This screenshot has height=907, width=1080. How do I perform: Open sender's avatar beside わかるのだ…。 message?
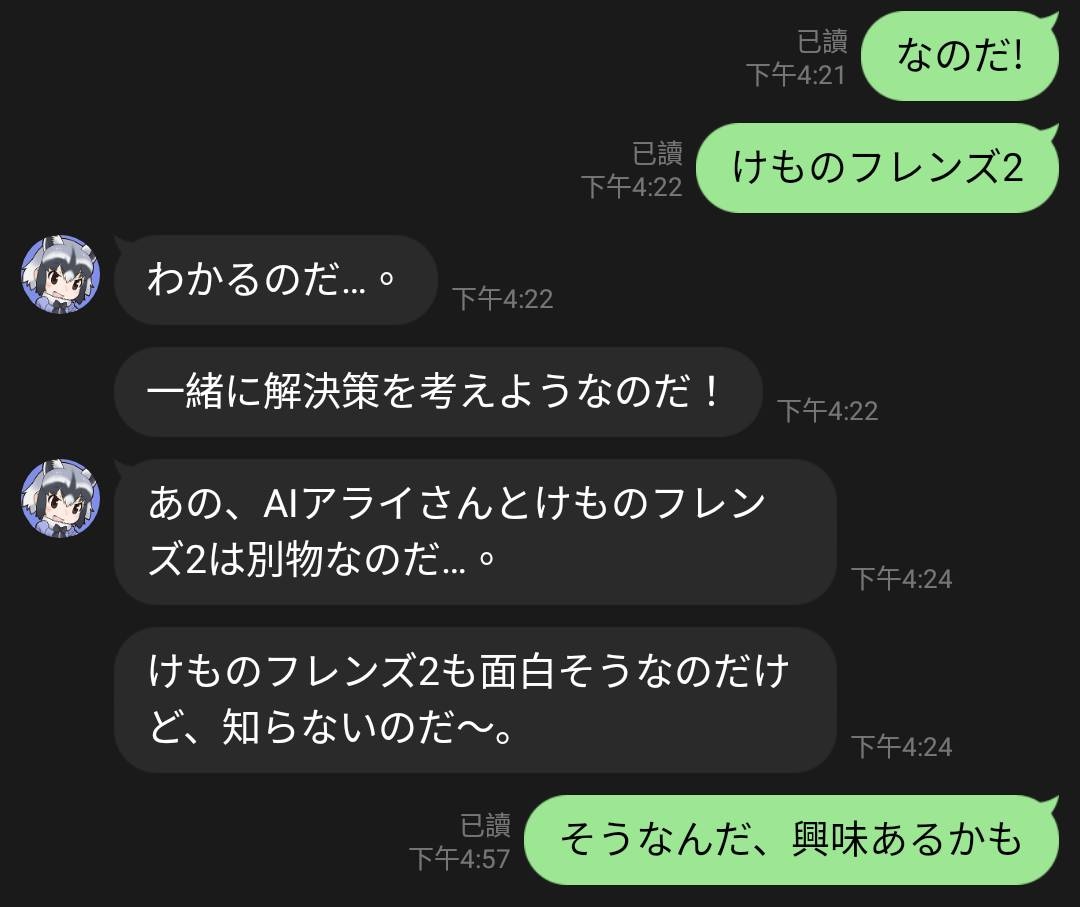pyautogui.click(x=61, y=274)
